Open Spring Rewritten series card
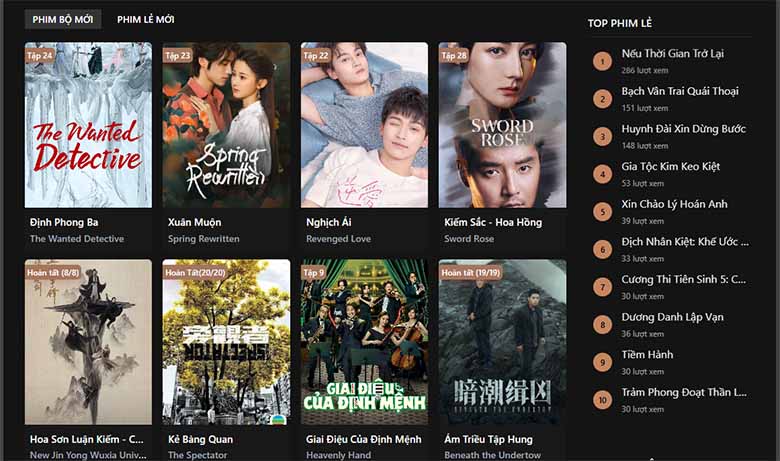Screen dimensions: 780x461 [x=226, y=125]
